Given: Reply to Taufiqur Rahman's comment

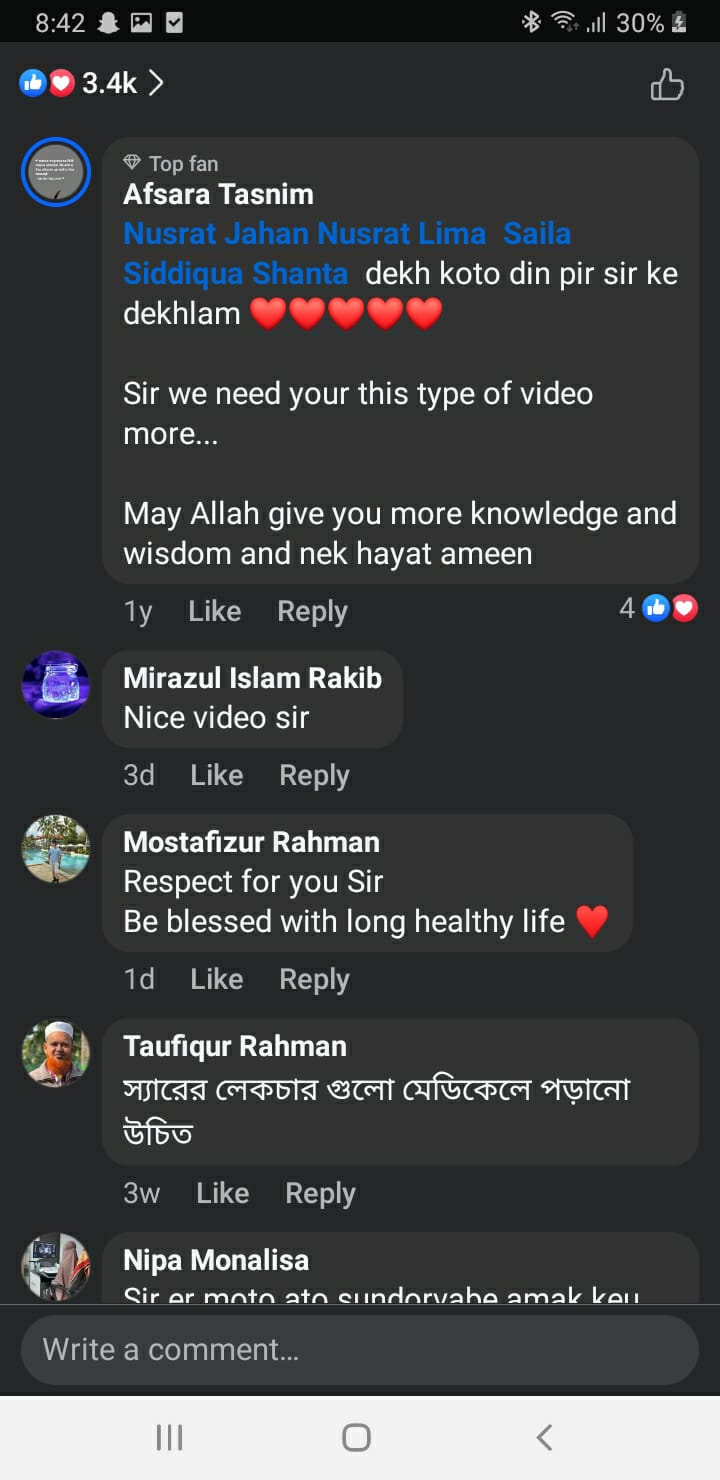Looking at the screenshot, I should coord(320,1193).
